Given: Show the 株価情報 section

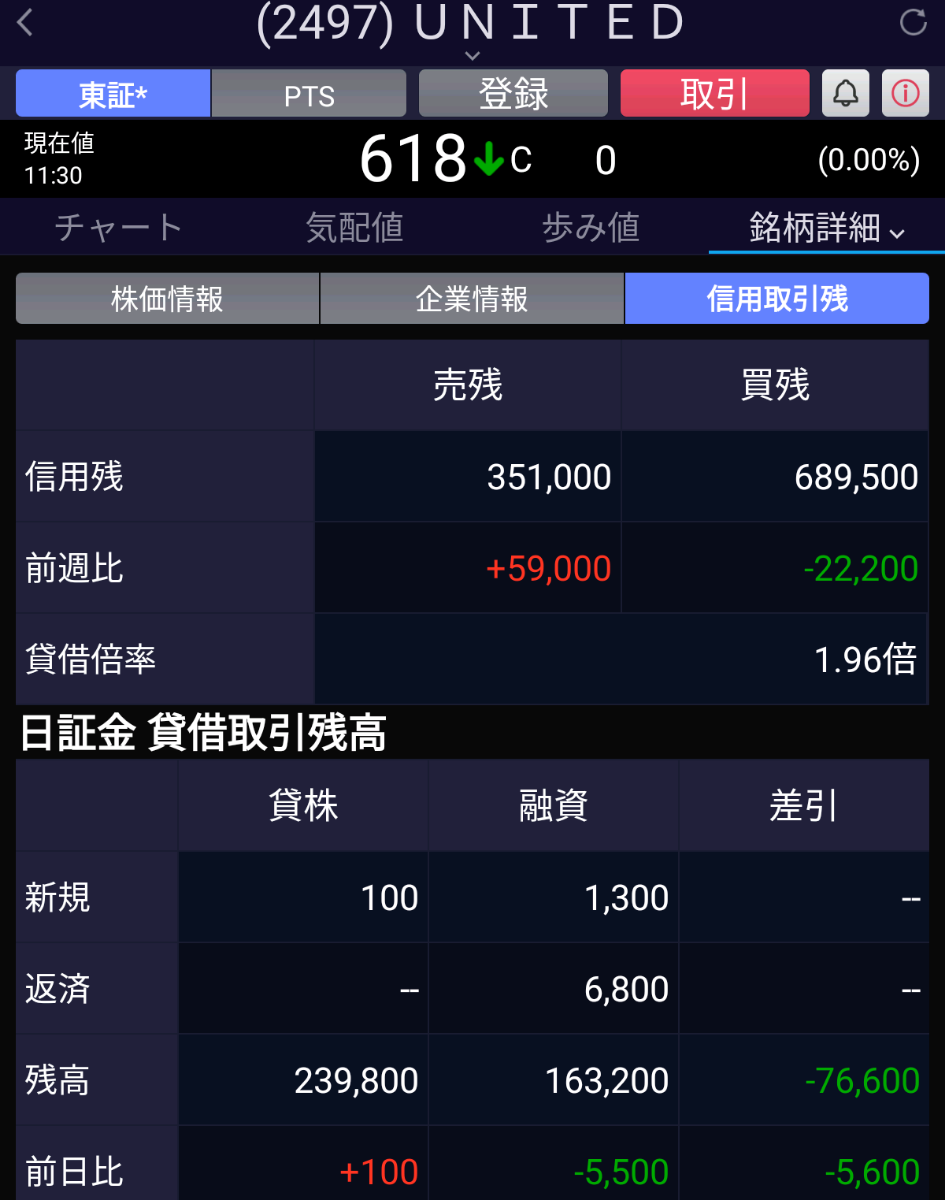Looking at the screenshot, I should coord(167,299).
